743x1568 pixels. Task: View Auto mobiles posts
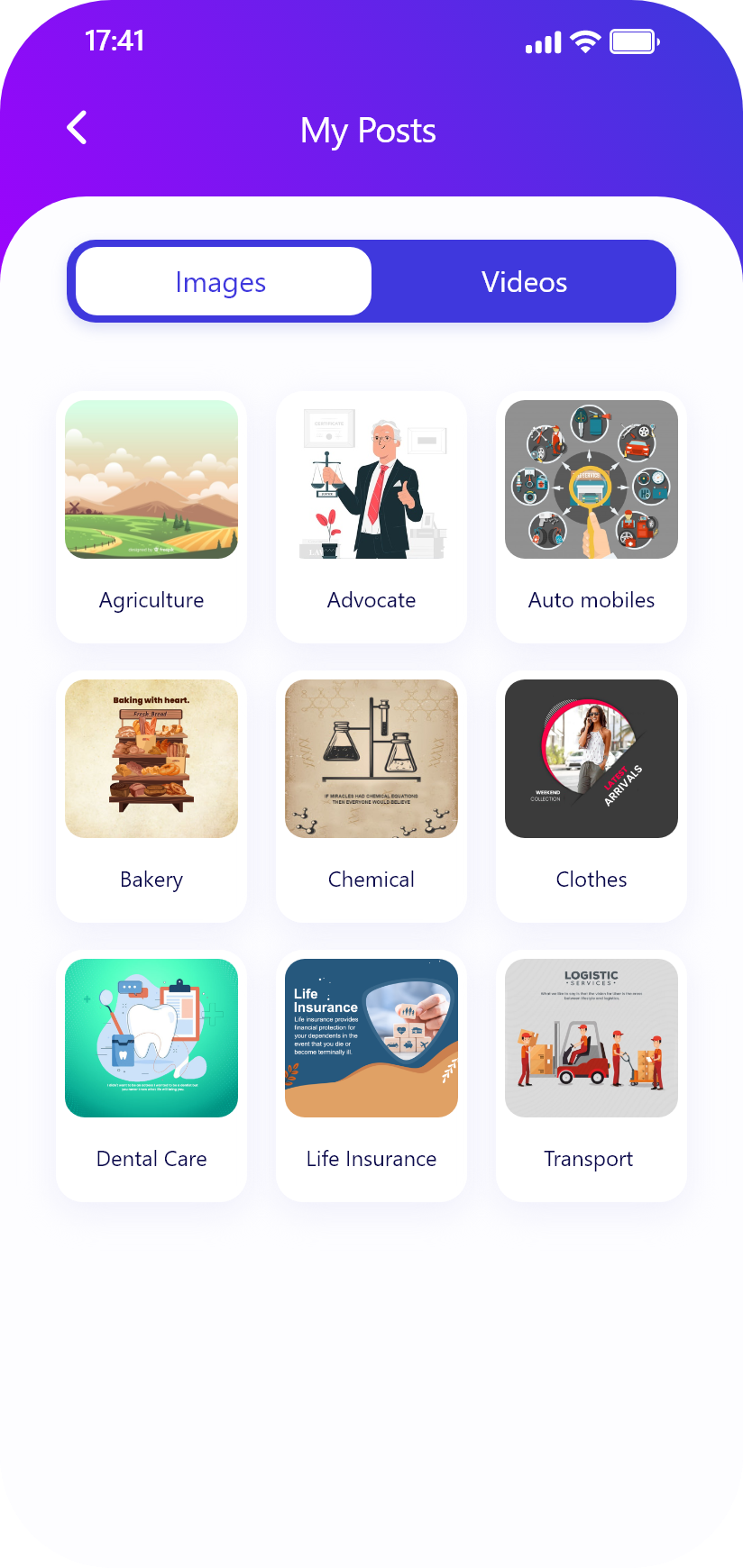coord(592,516)
